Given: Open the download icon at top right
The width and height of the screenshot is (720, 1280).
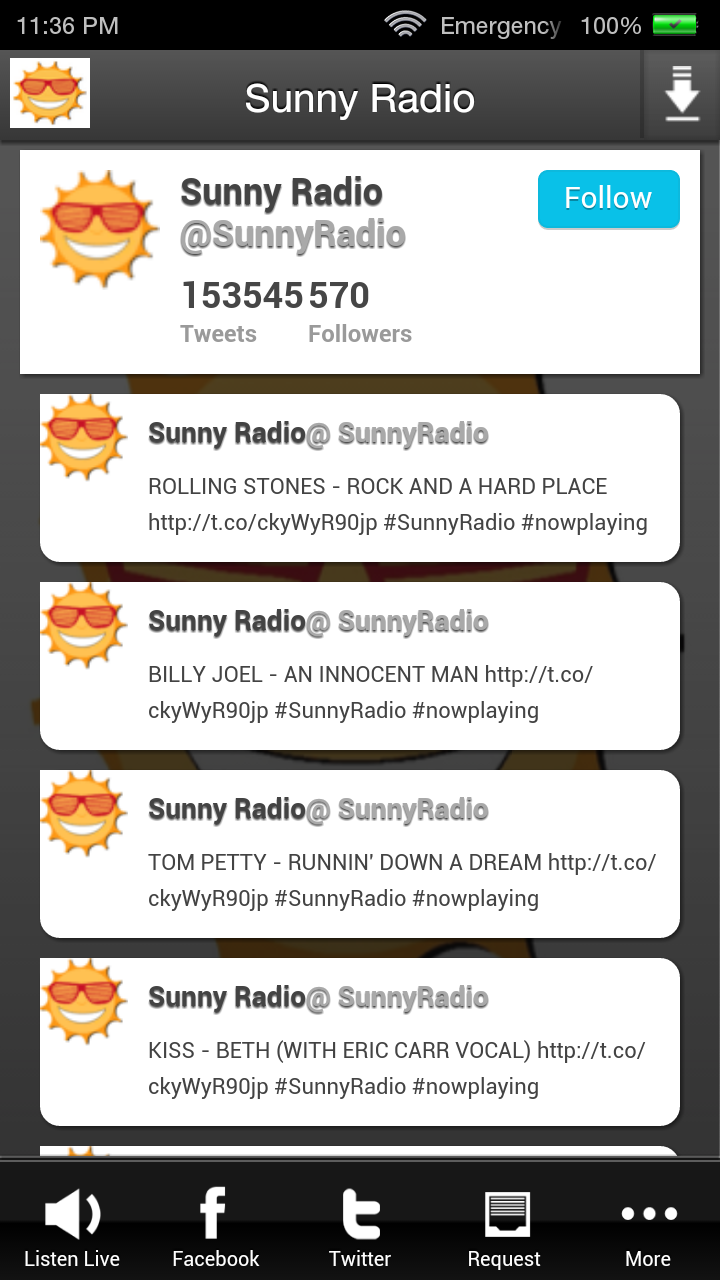Looking at the screenshot, I should (x=684, y=92).
